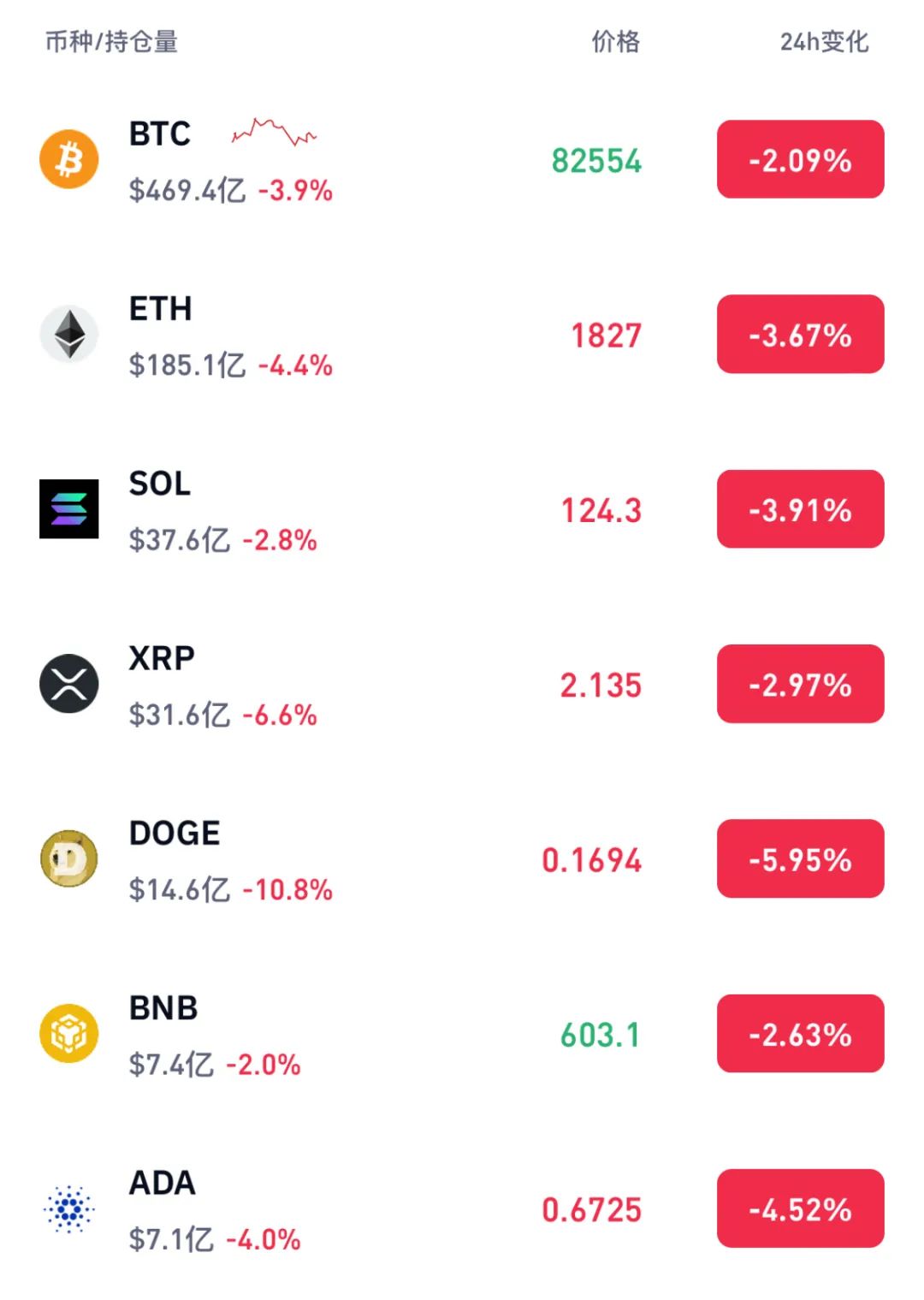Select the XRP row
Screen dimensions: 924x1300
point(162,659)
